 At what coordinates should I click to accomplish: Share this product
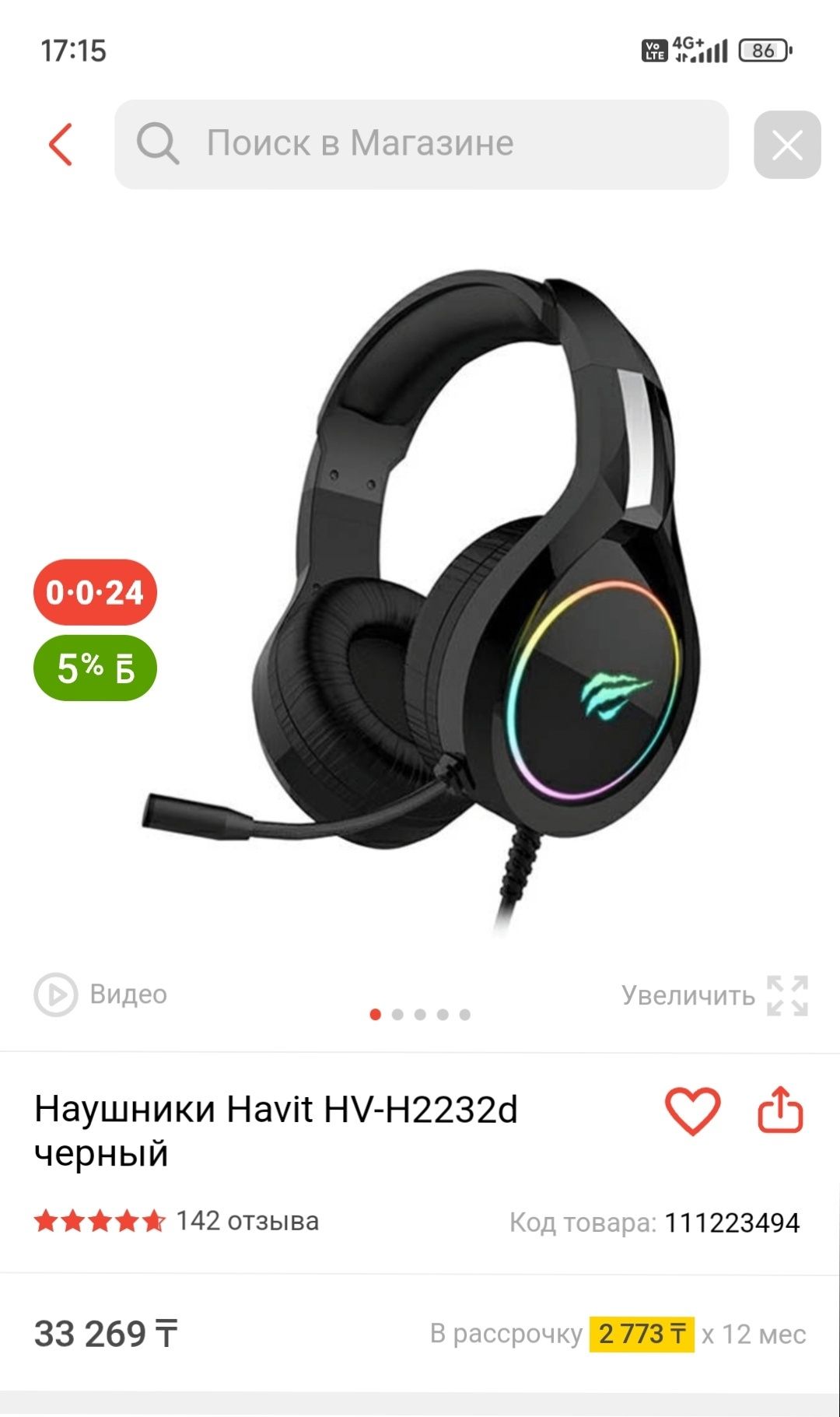coord(780,1110)
